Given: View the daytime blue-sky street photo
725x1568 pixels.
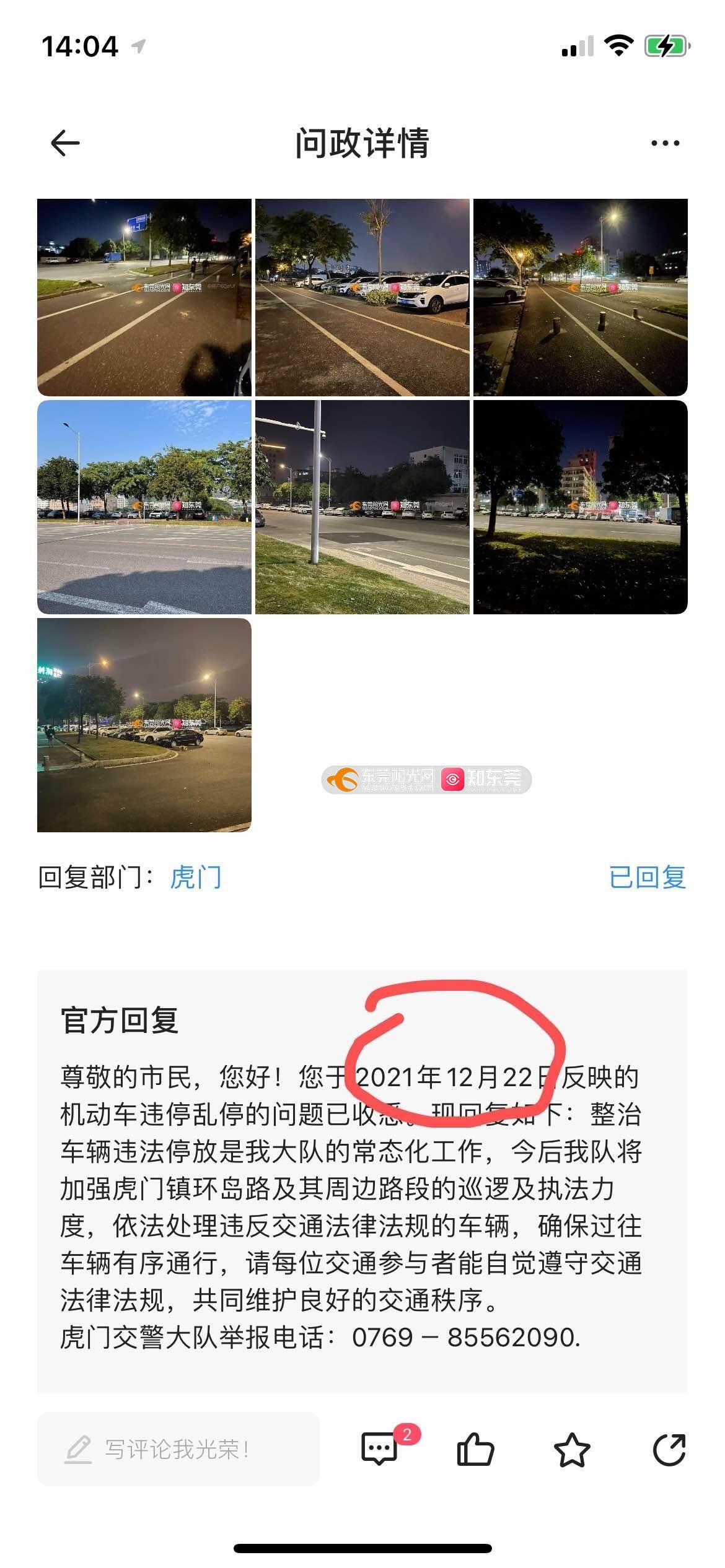Looking at the screenshot, I should point(144,507).
